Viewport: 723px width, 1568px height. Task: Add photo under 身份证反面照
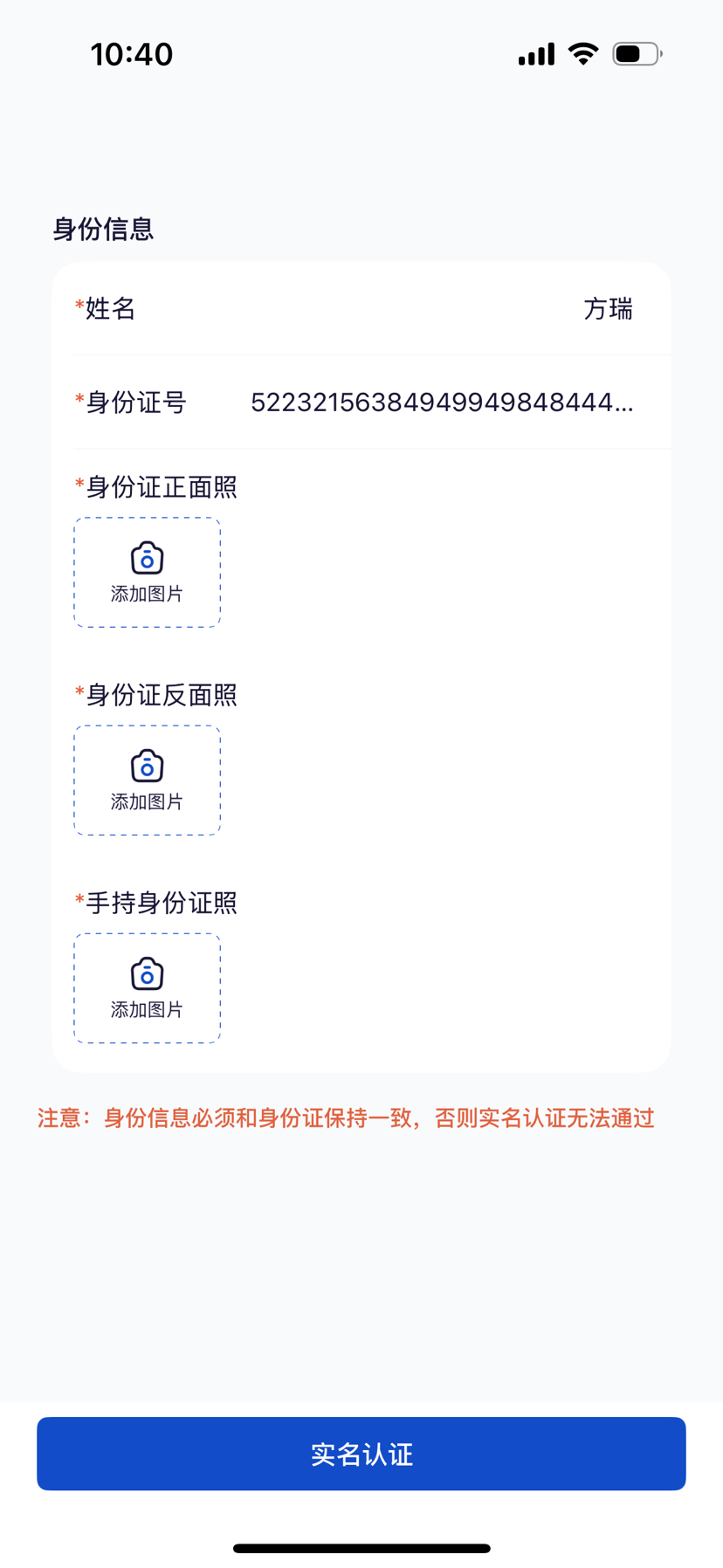click(147, 781)
